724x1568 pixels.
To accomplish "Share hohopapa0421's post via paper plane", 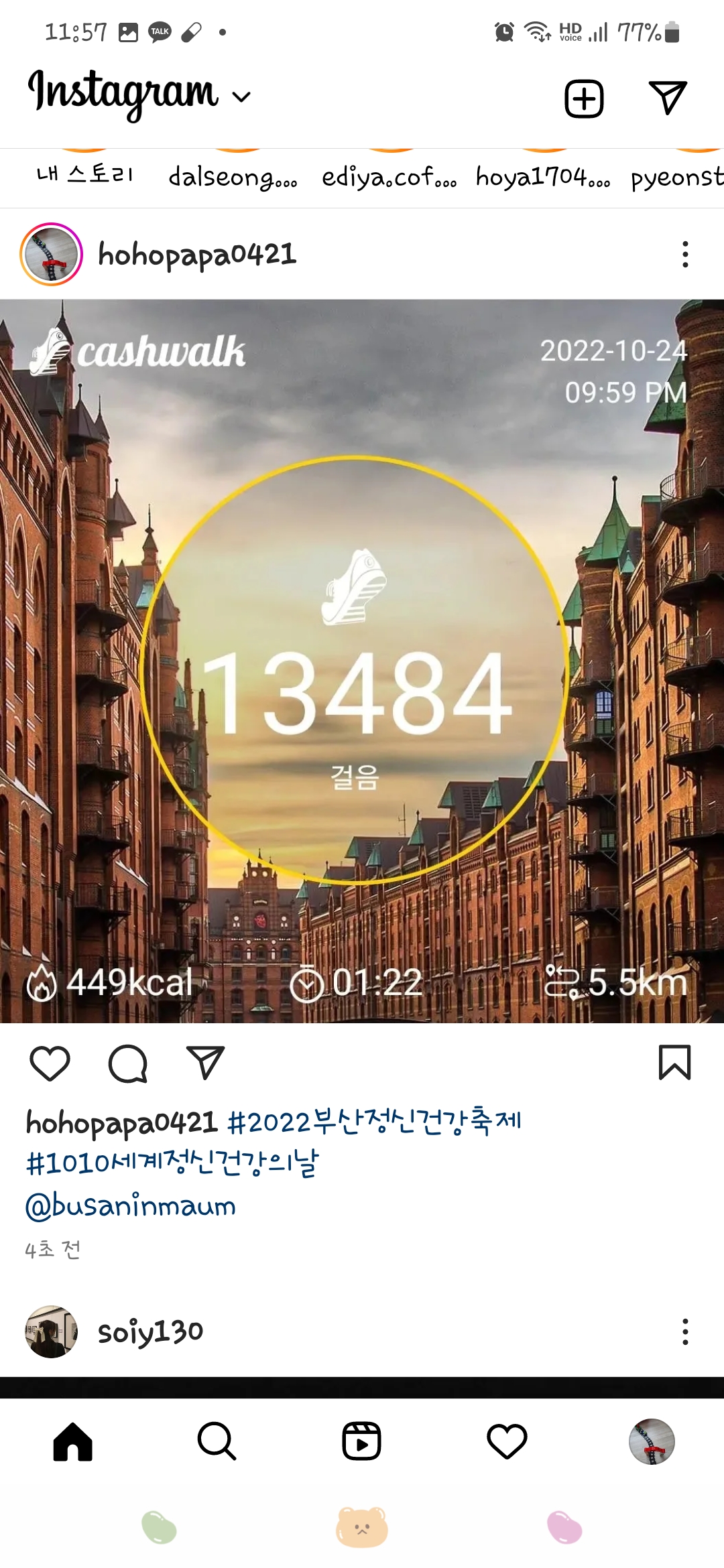I will point(205,1063).
